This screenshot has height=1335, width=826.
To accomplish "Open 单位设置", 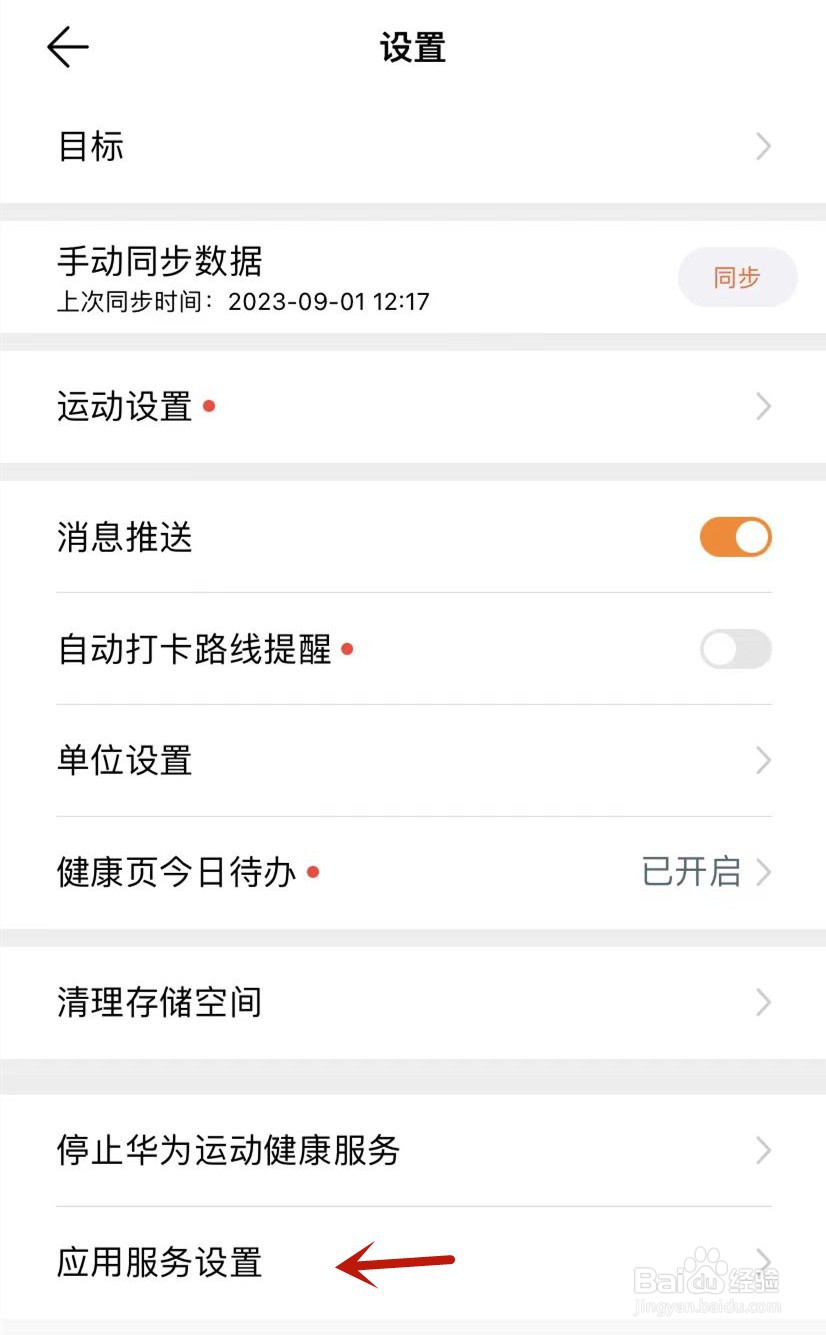I will click(413, 760).
